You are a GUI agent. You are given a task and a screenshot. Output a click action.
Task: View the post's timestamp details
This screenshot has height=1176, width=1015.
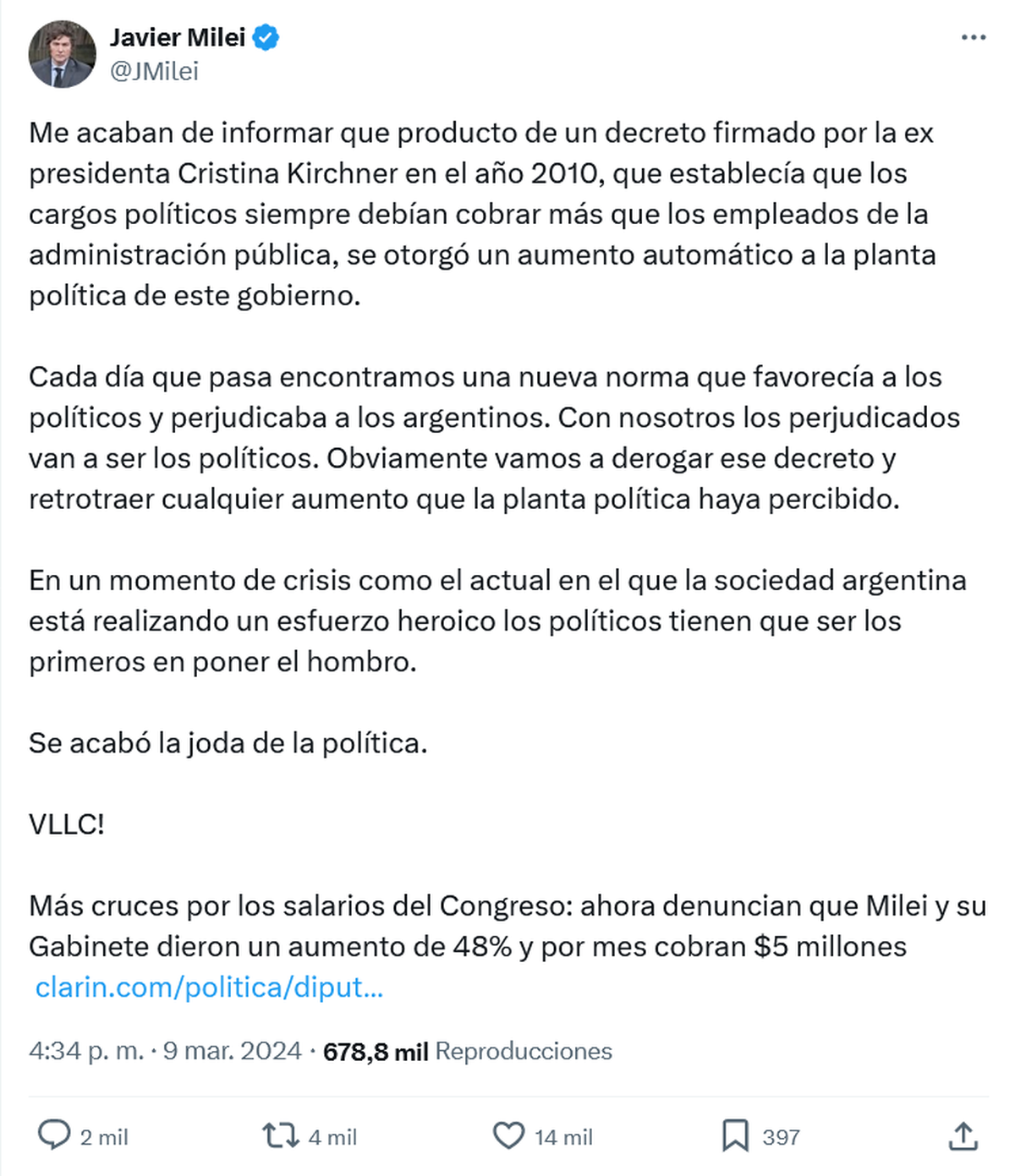pyautogui.click(x=165, y=1051)
